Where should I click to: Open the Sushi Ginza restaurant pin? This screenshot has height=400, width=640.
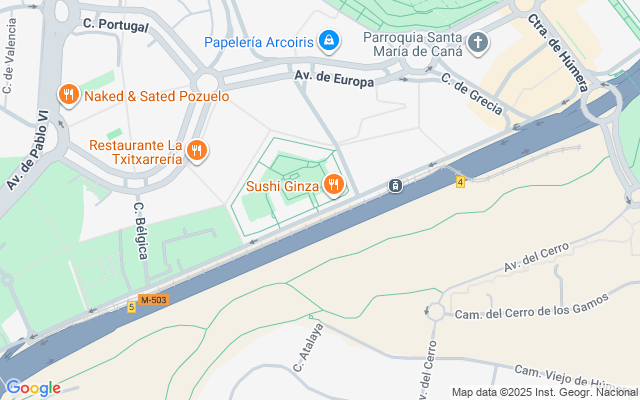(334, 185)
